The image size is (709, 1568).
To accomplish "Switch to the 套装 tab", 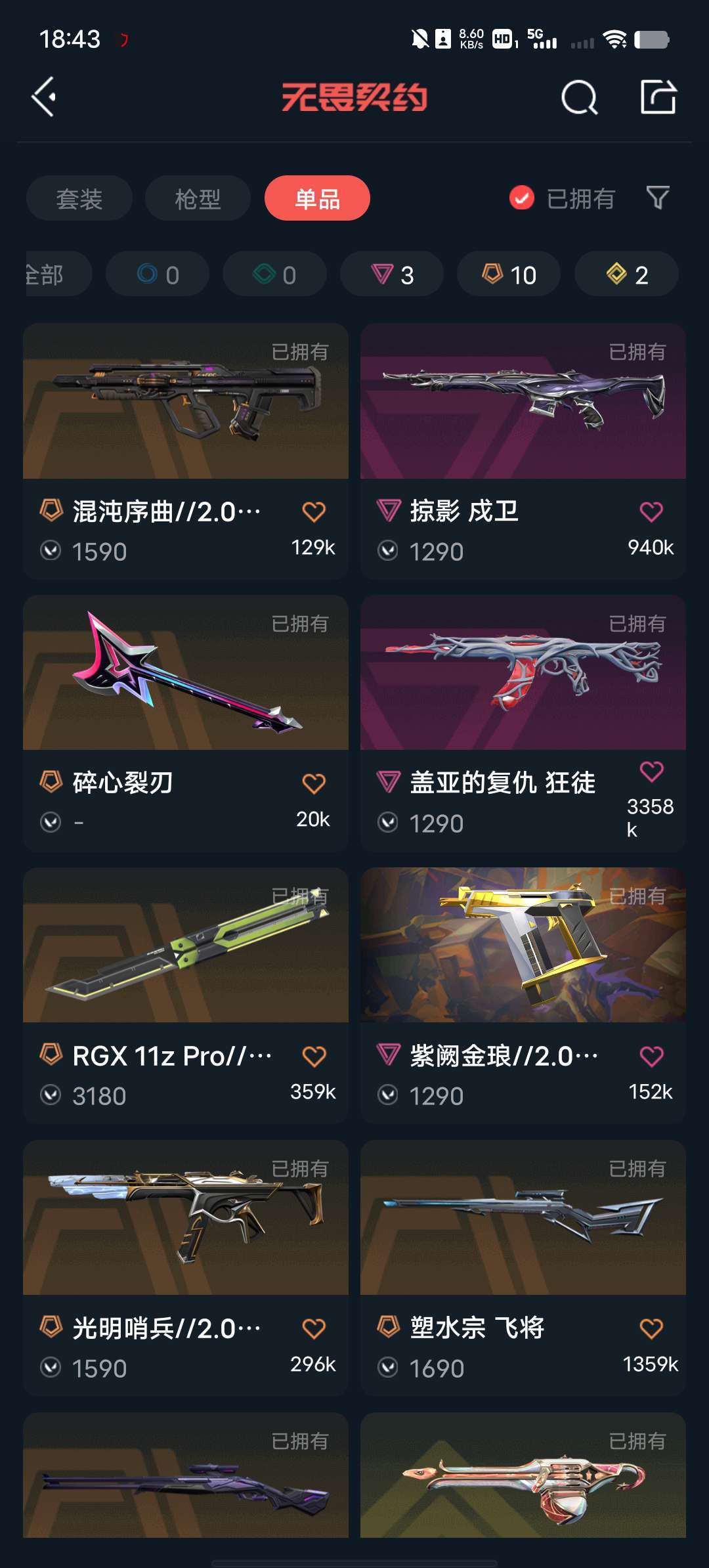I will [x=79, y=198].
